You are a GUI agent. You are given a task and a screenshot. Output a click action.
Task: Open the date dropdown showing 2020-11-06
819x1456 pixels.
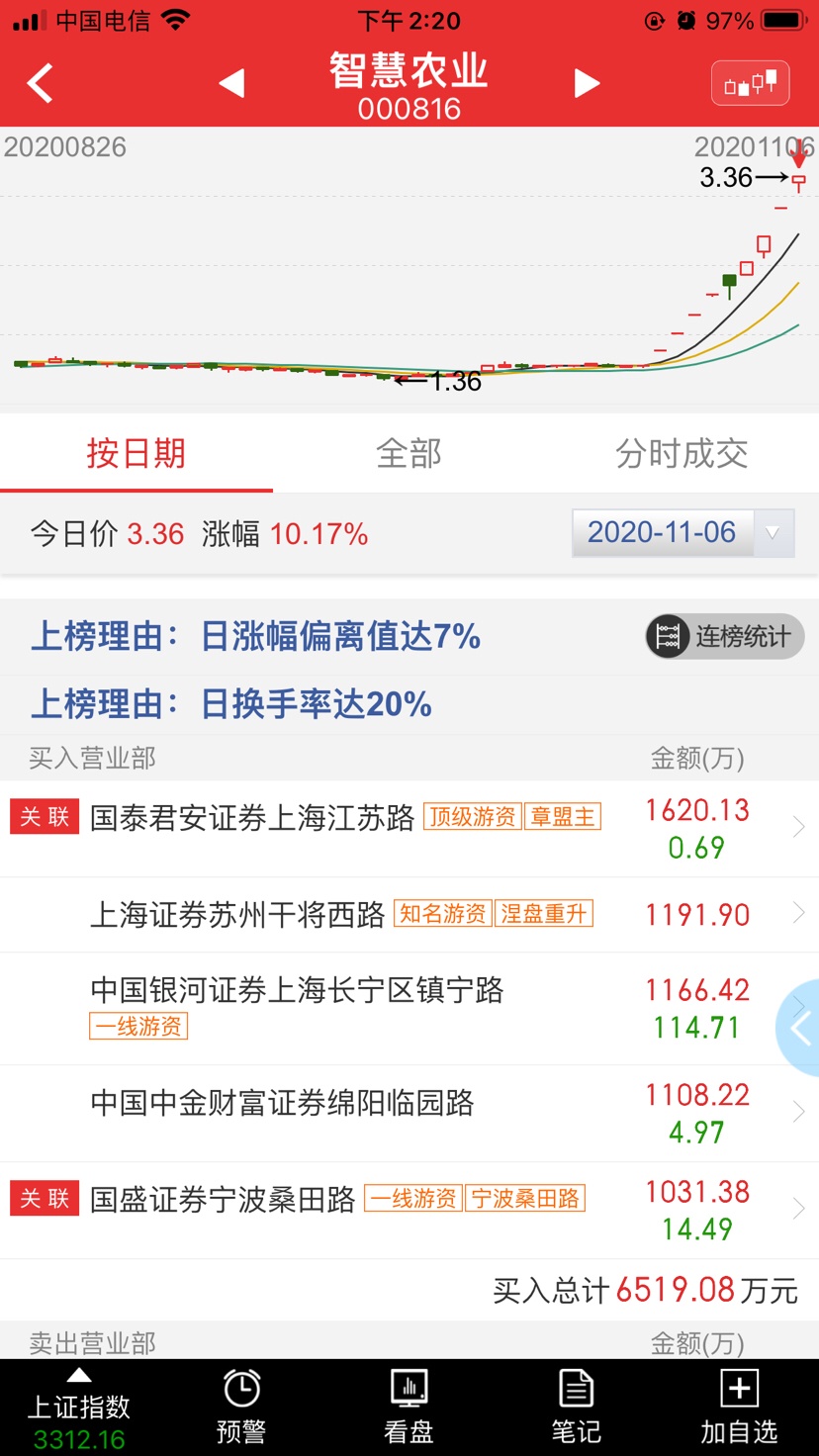(x=682, y=533)
